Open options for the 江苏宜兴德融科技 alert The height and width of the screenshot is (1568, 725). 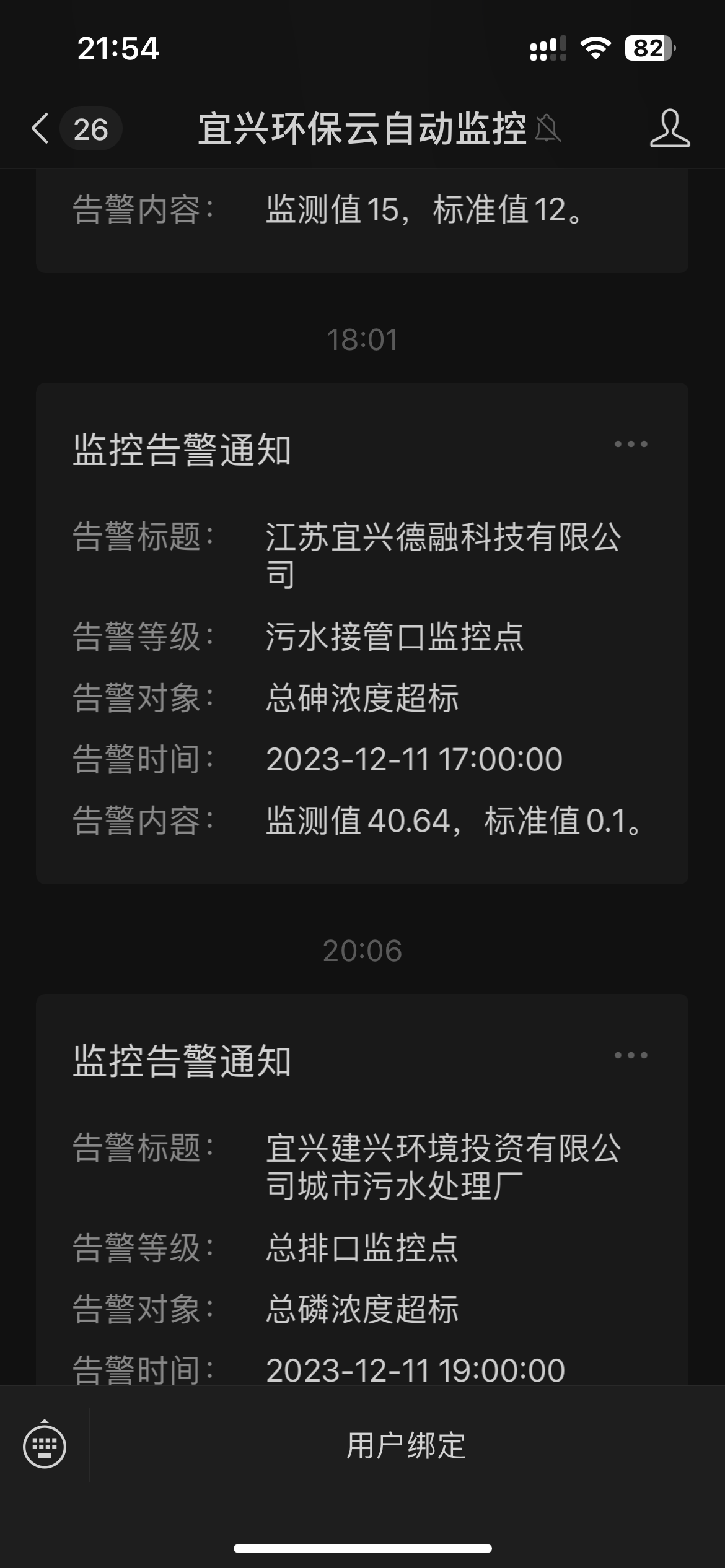tap(631, 444)
